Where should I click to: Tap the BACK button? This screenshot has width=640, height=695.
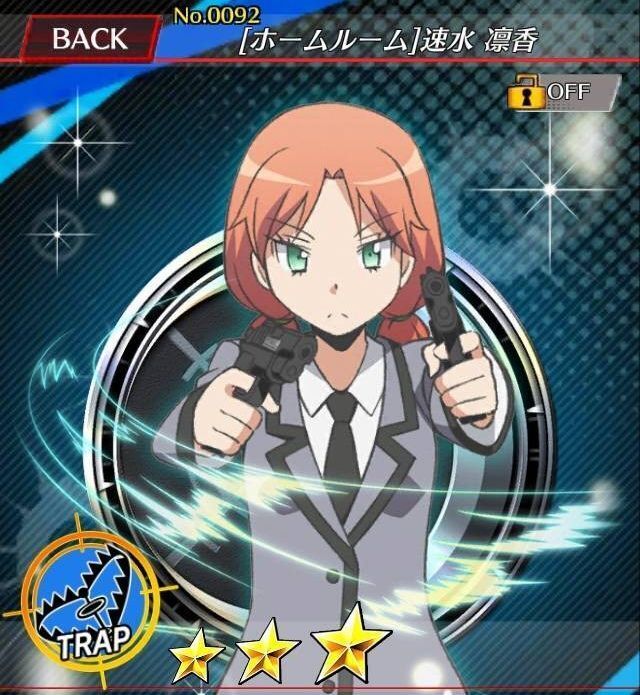click(x=88, y=38)
